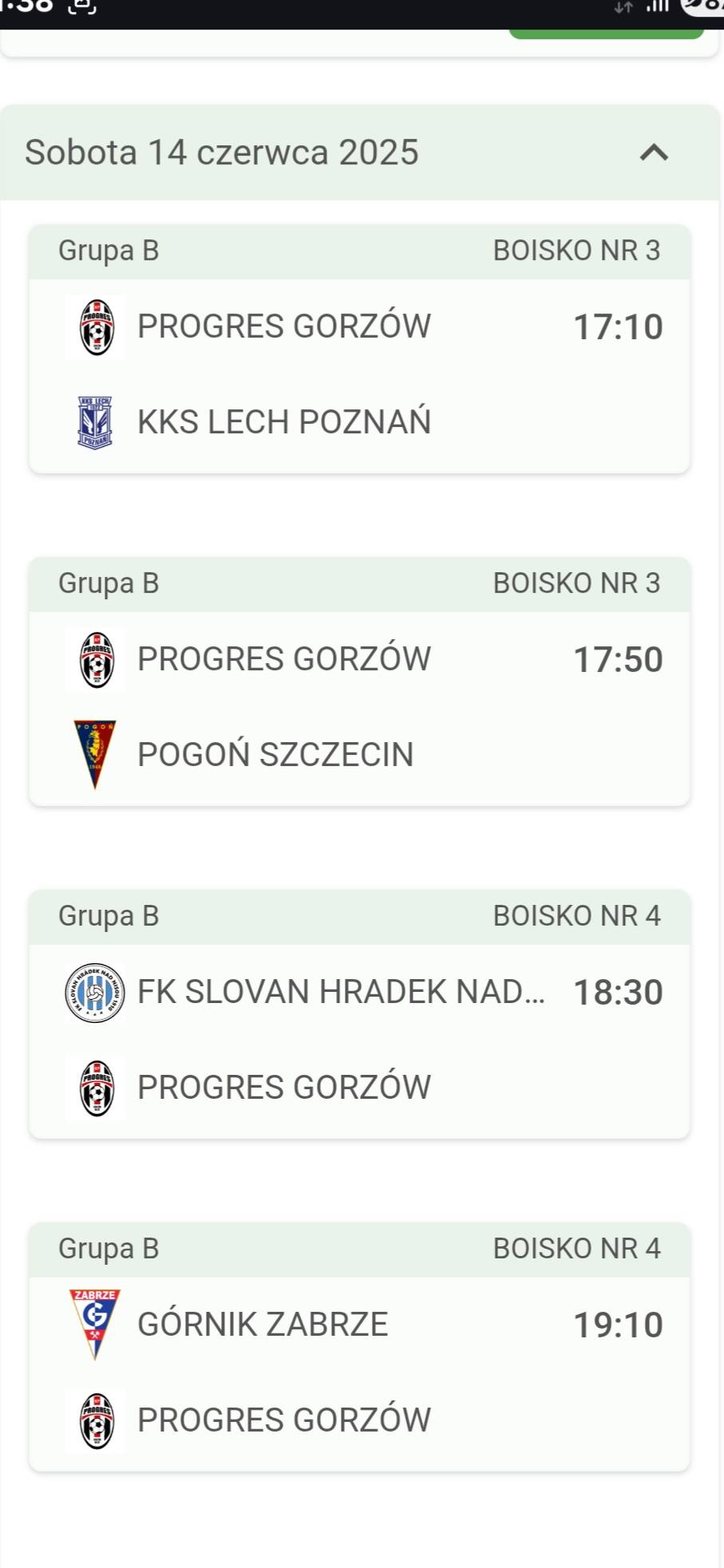Open the 17:50 Progres Gorzów vs Pogoń Szczecin match
Screen dimensions: 724x1568
[x=359, y=682]
